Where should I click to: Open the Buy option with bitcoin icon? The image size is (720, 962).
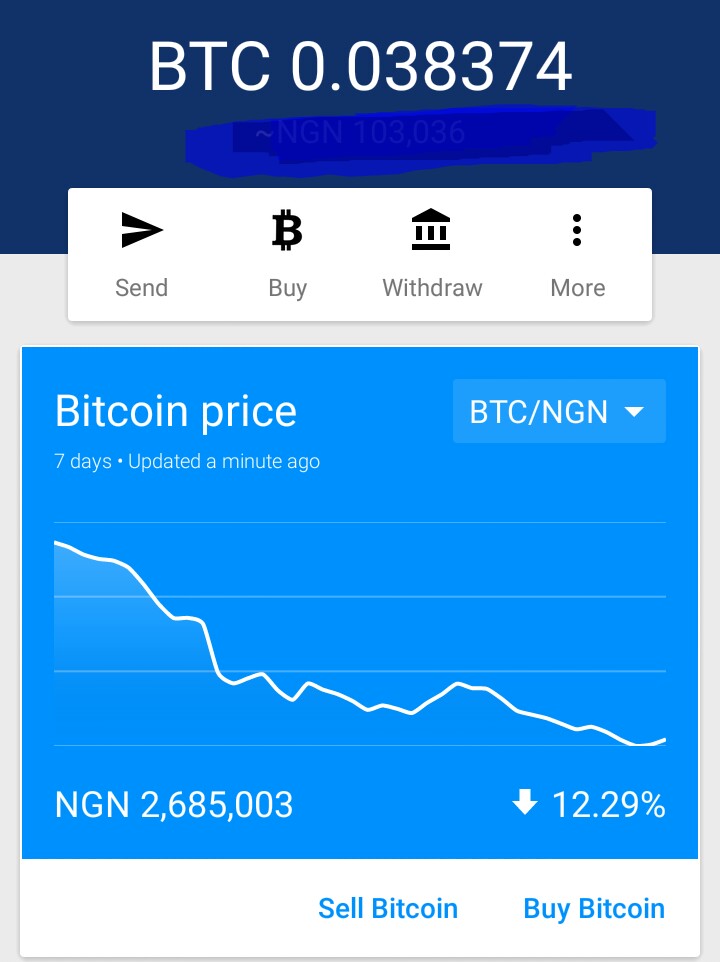(287, 254)
